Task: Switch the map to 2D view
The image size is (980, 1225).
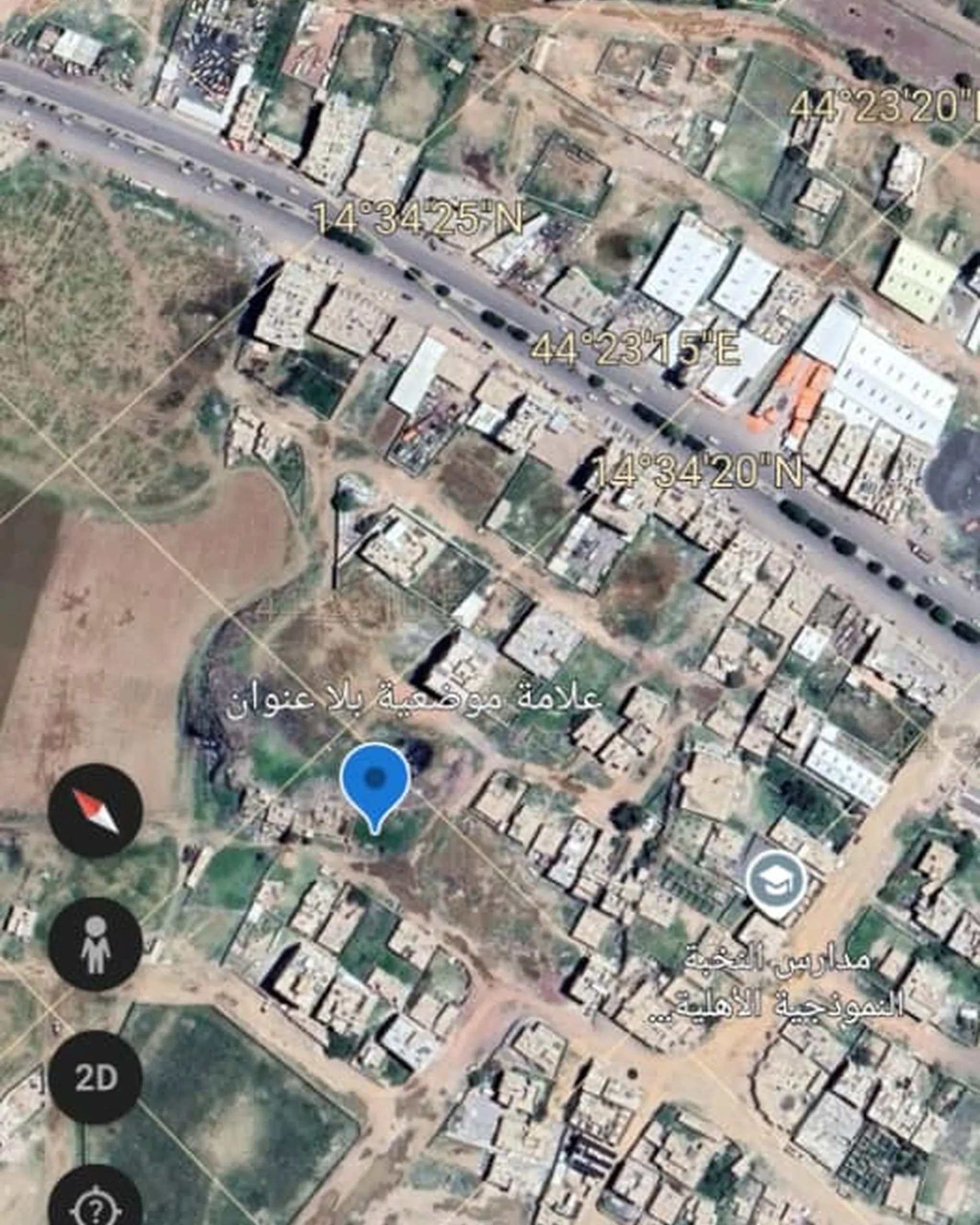Action: pyautogui.click(x=95, y=1077)
